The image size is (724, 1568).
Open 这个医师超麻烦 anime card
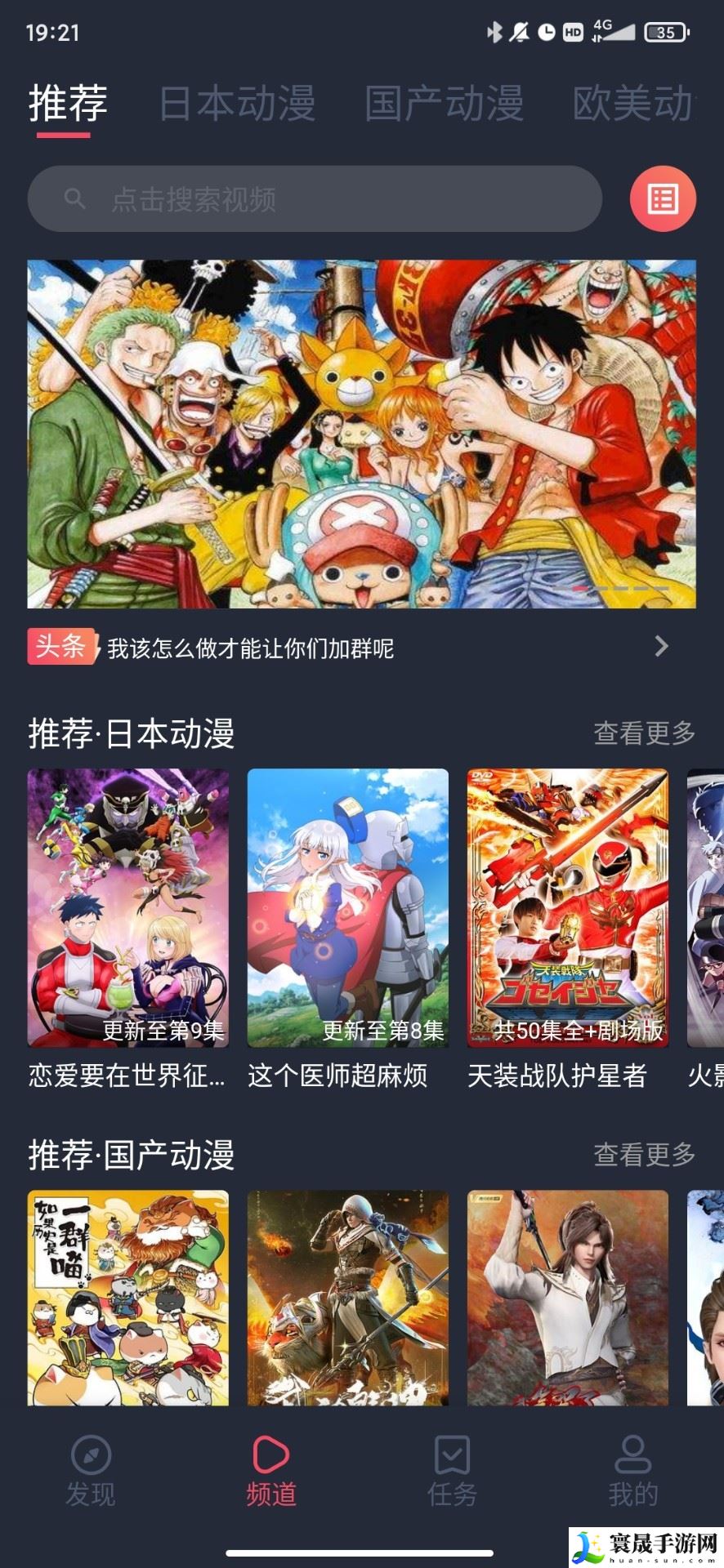[x=347, y=908]
